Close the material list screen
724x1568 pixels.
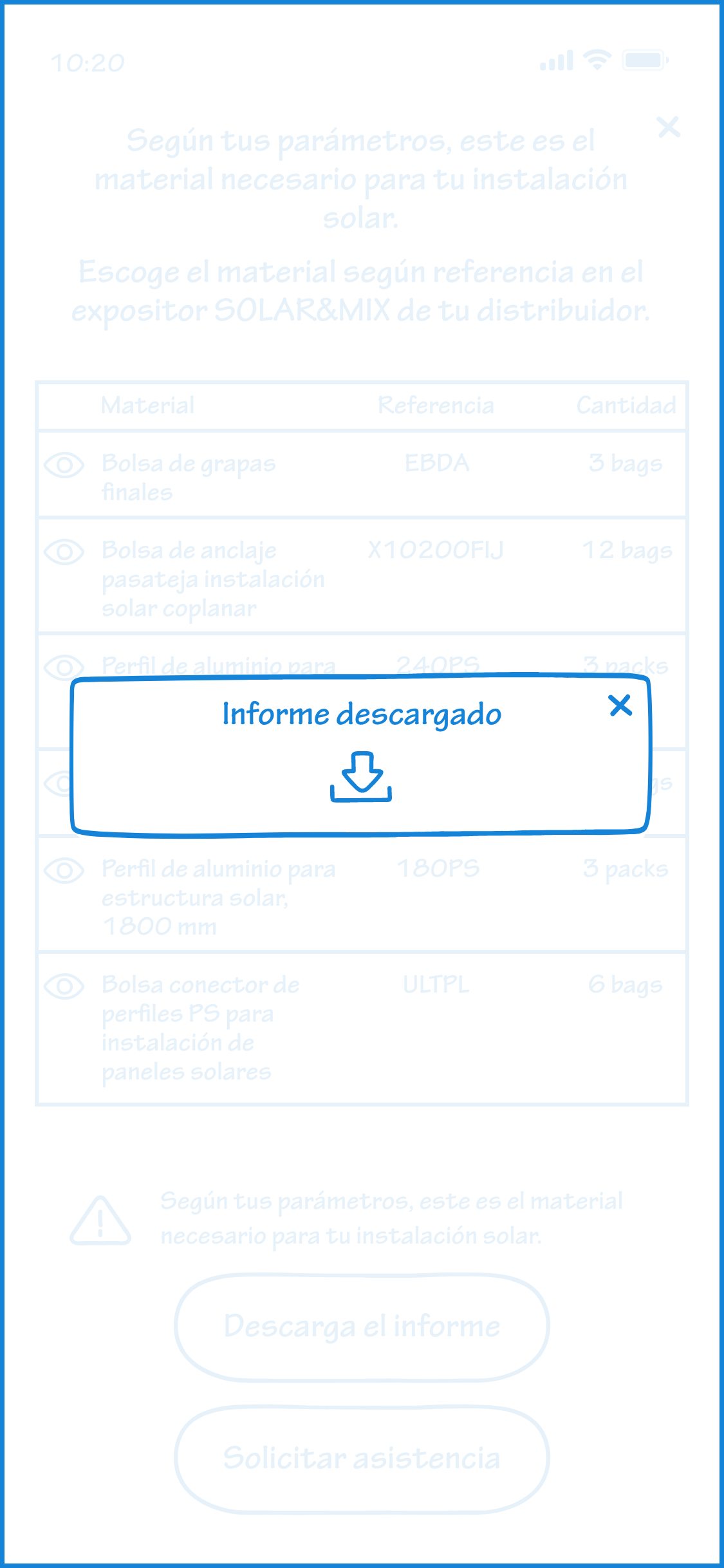pyautogui.click(x=669, y=127)
